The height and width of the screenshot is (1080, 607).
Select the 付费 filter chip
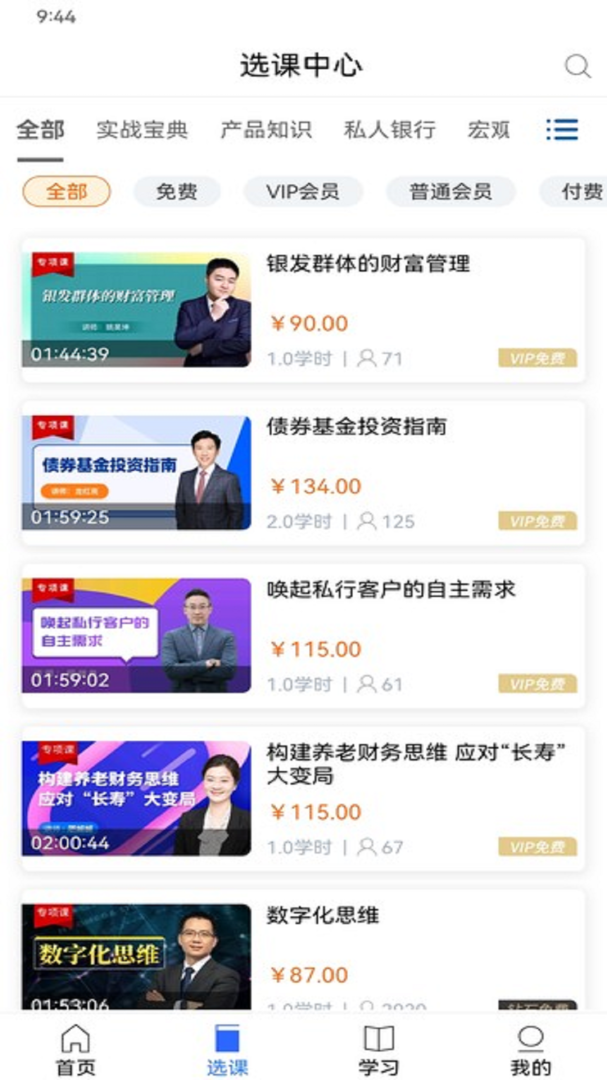[x=580, y=192]
